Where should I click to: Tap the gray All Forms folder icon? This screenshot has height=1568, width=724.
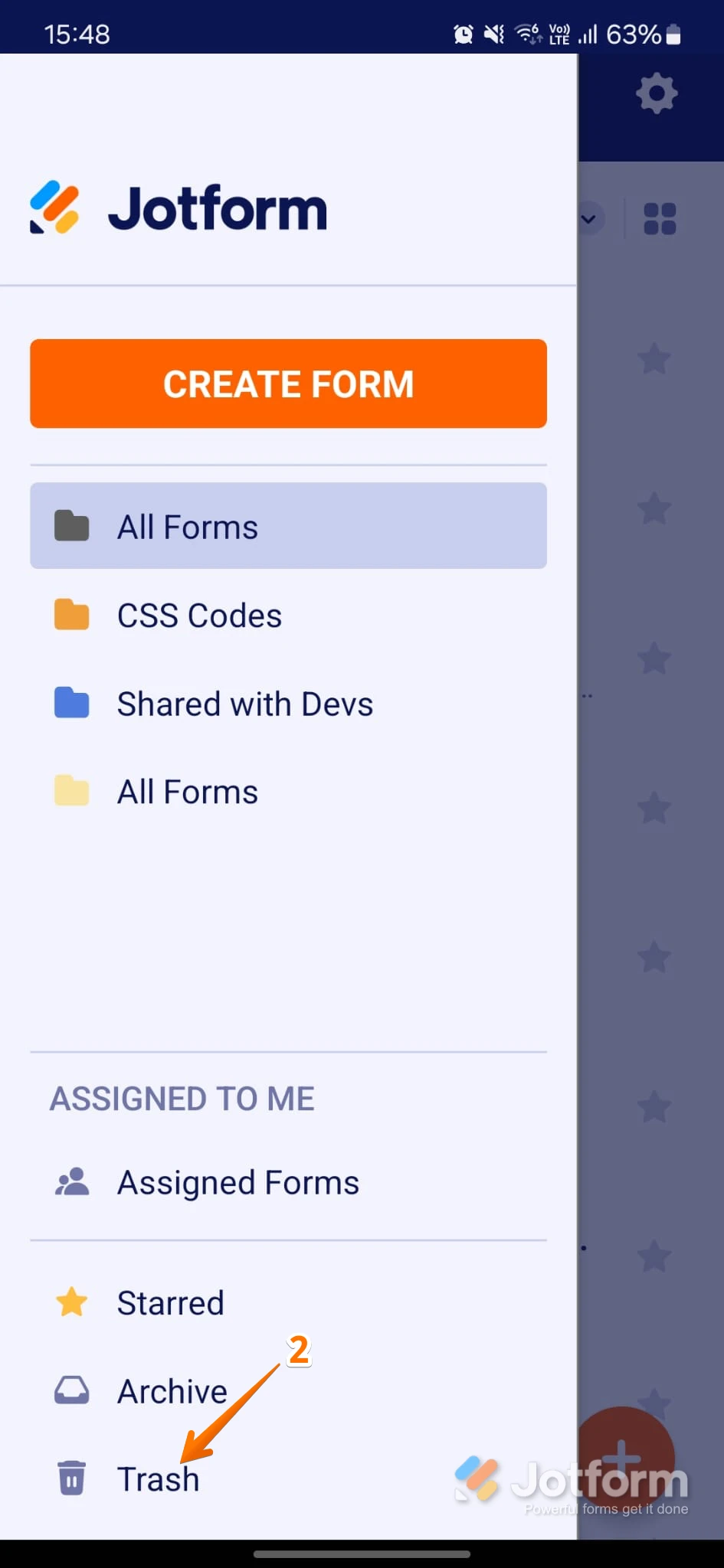click(70, 526)
